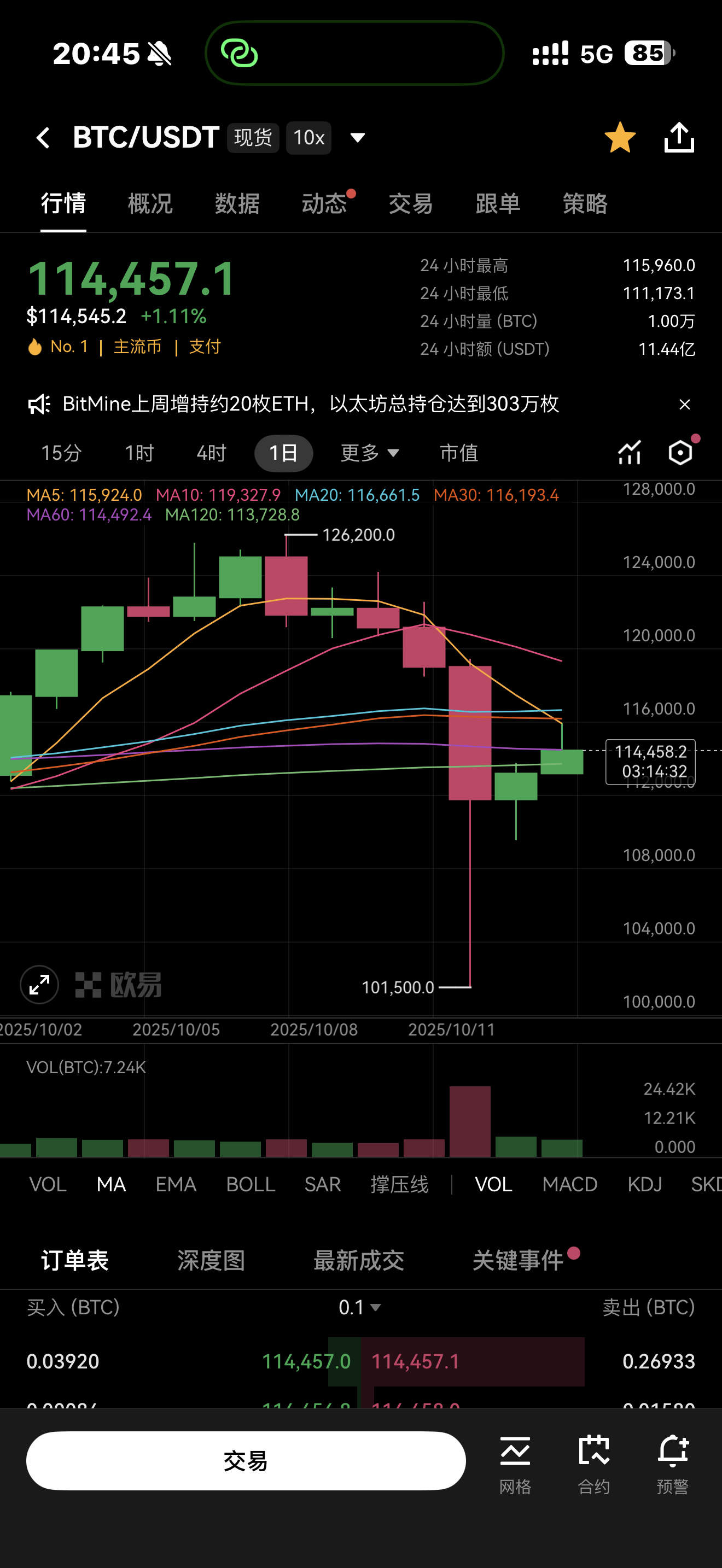The width and height of the screenshot is (722, 1568).
Task: Expand the 更多 interval dropdown
Action: click(369, 453)
